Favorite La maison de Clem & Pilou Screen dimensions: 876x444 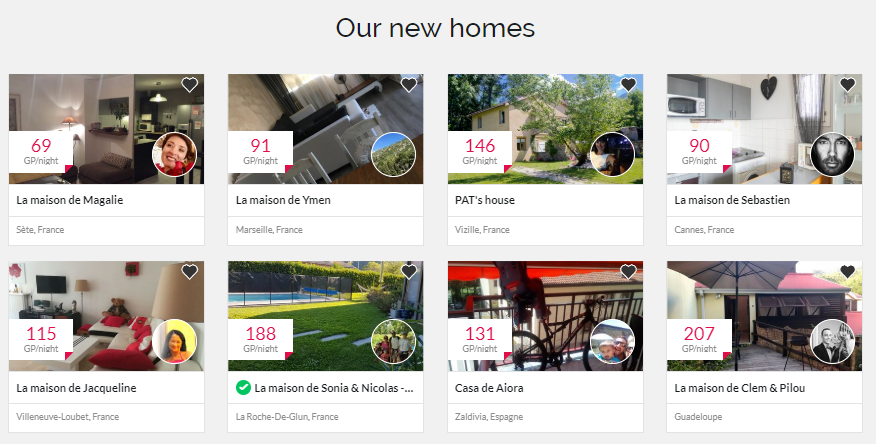click(x=848, y=272)
